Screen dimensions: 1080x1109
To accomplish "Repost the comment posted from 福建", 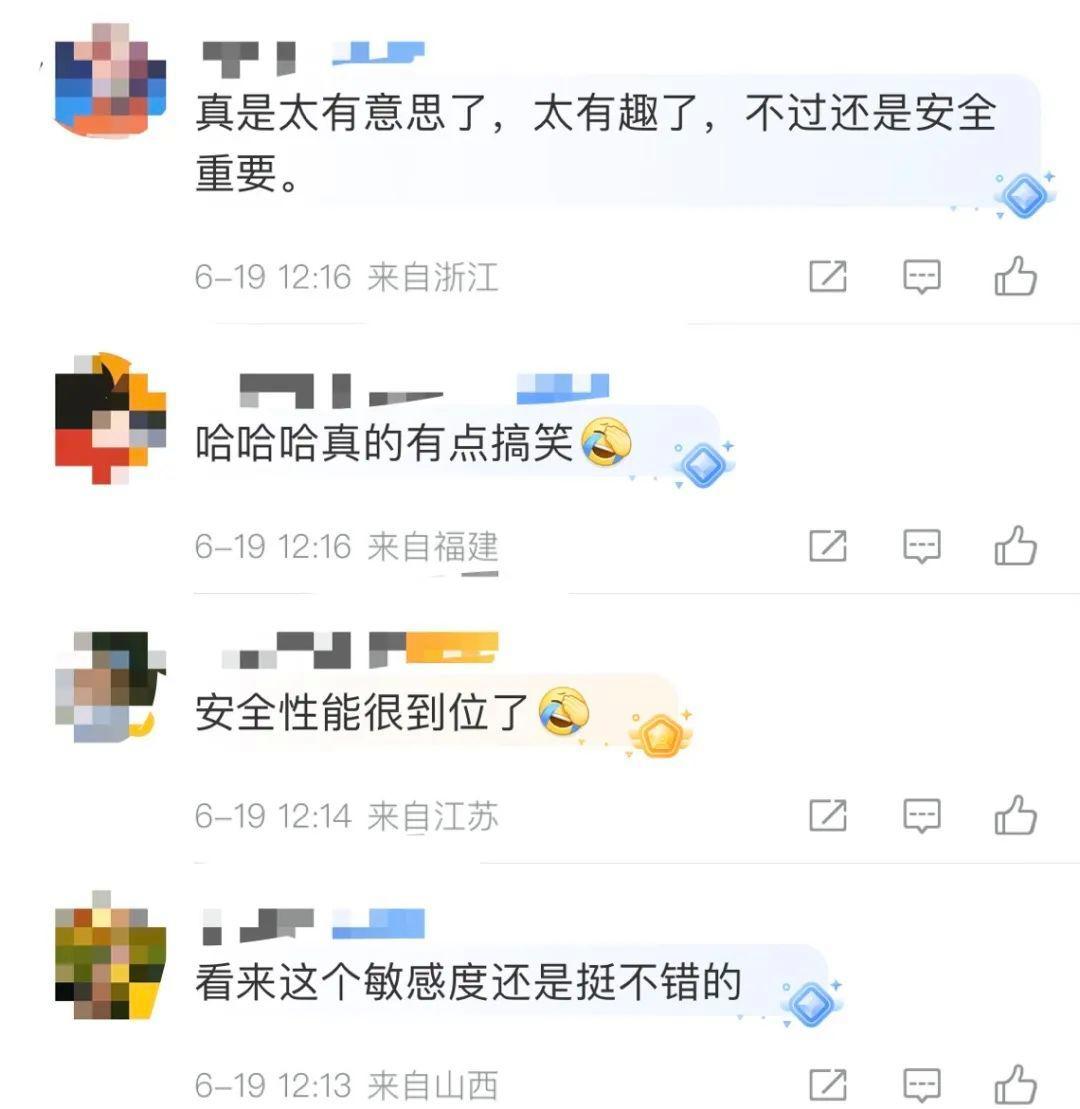I will pyautogui.click(x=827, y=546).
